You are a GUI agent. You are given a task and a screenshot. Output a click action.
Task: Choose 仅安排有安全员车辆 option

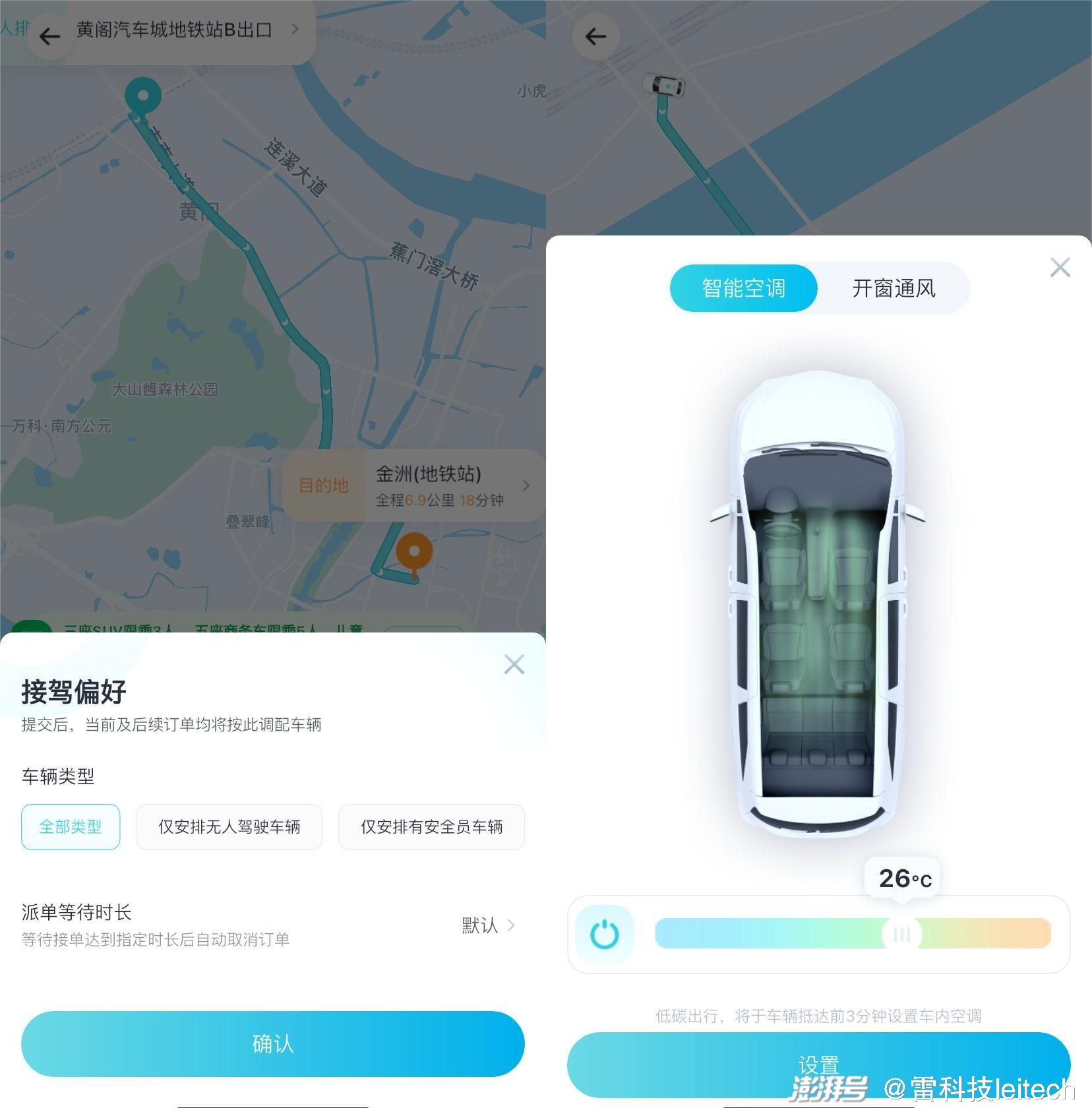431,826
